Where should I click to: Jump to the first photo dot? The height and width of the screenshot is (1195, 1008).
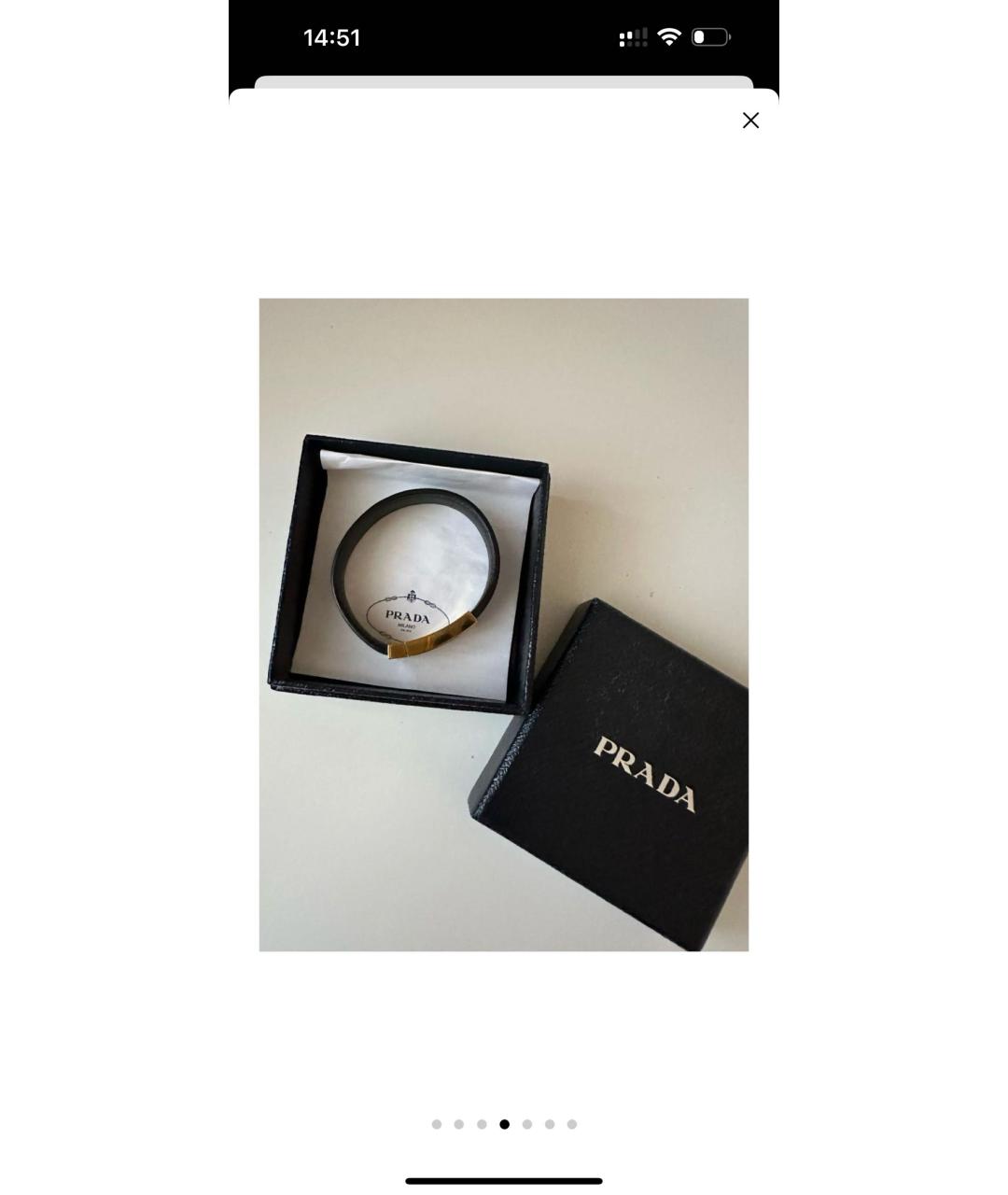coord(437,1124)
